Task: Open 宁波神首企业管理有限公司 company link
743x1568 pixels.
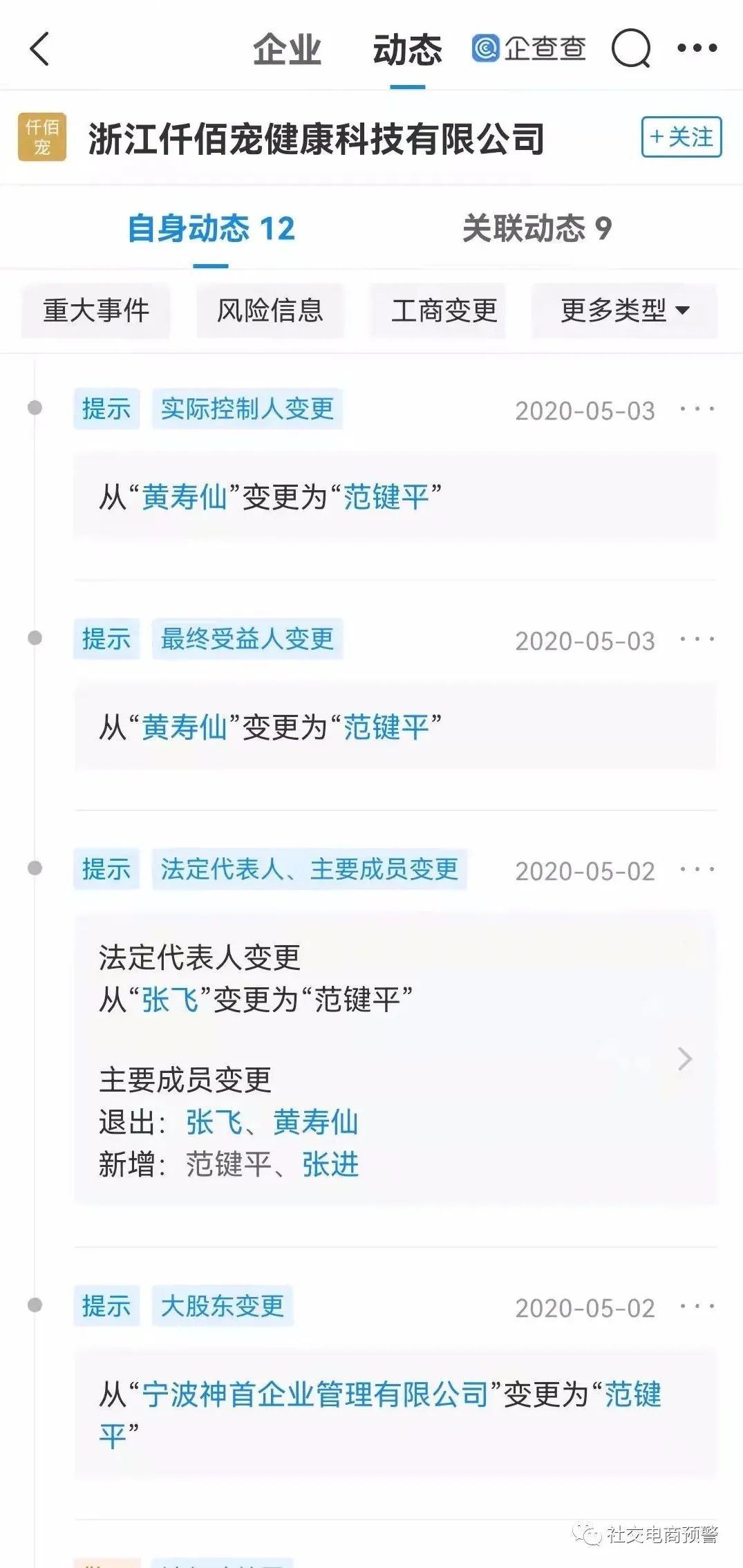Action: 315,1394
